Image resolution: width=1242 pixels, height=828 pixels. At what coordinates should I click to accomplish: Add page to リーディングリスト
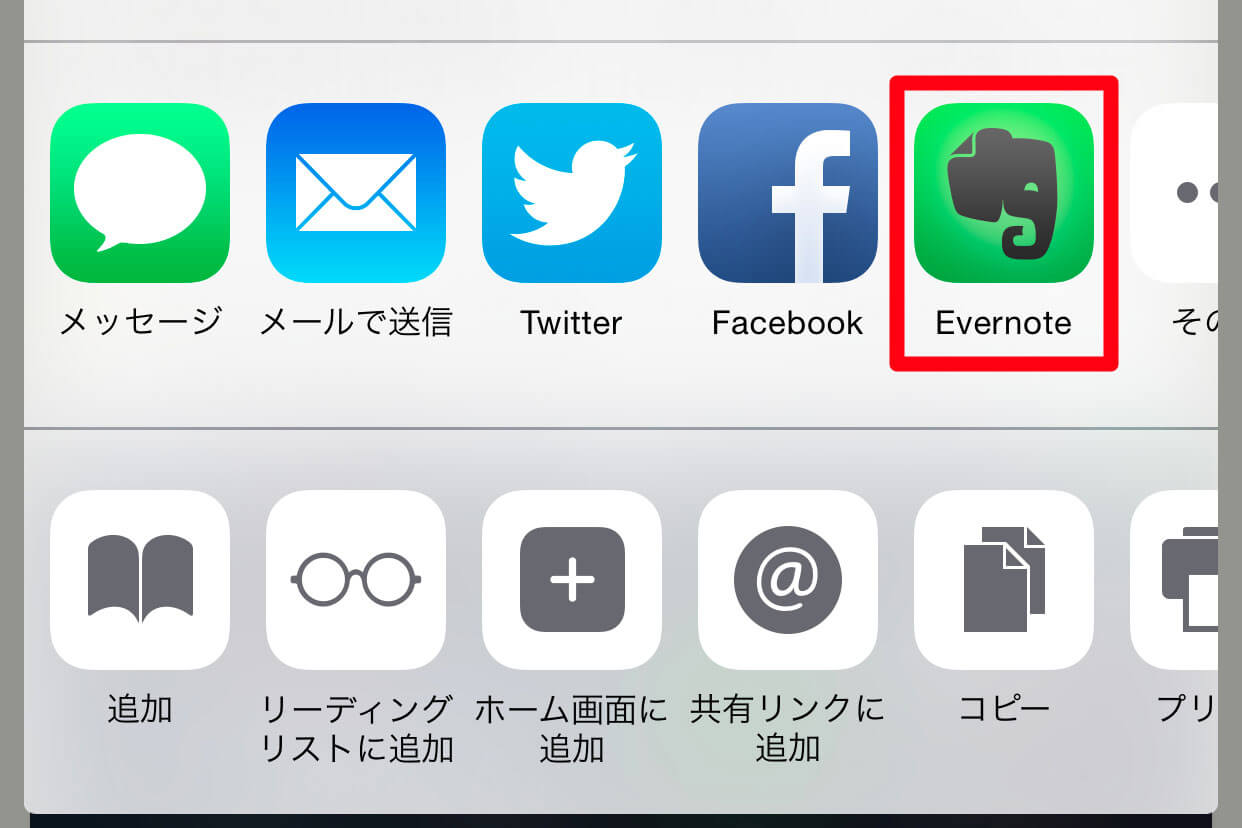(x=356, y=580)
